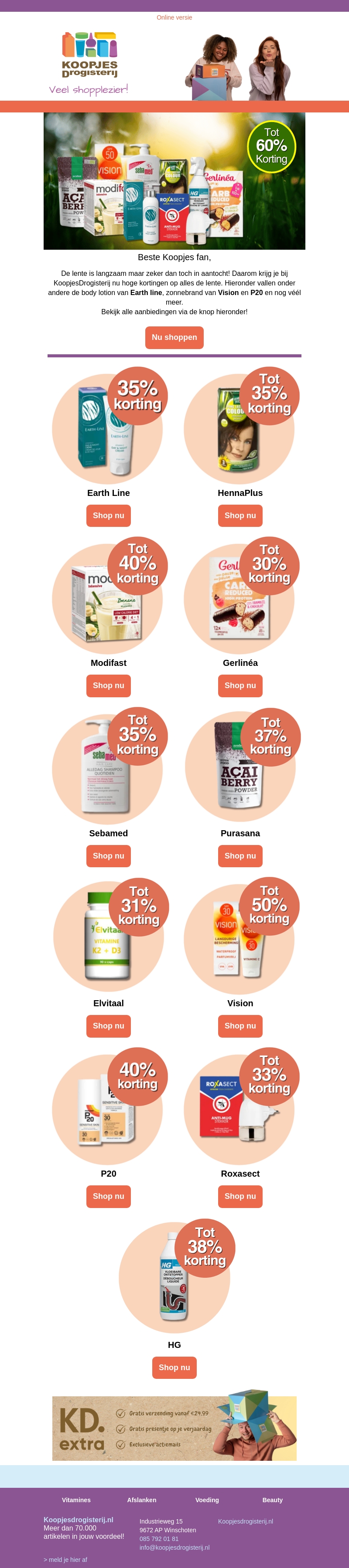Unsubscribe via meld je hier af
Screen dimensions: 349x1568
click(65, 1559)
